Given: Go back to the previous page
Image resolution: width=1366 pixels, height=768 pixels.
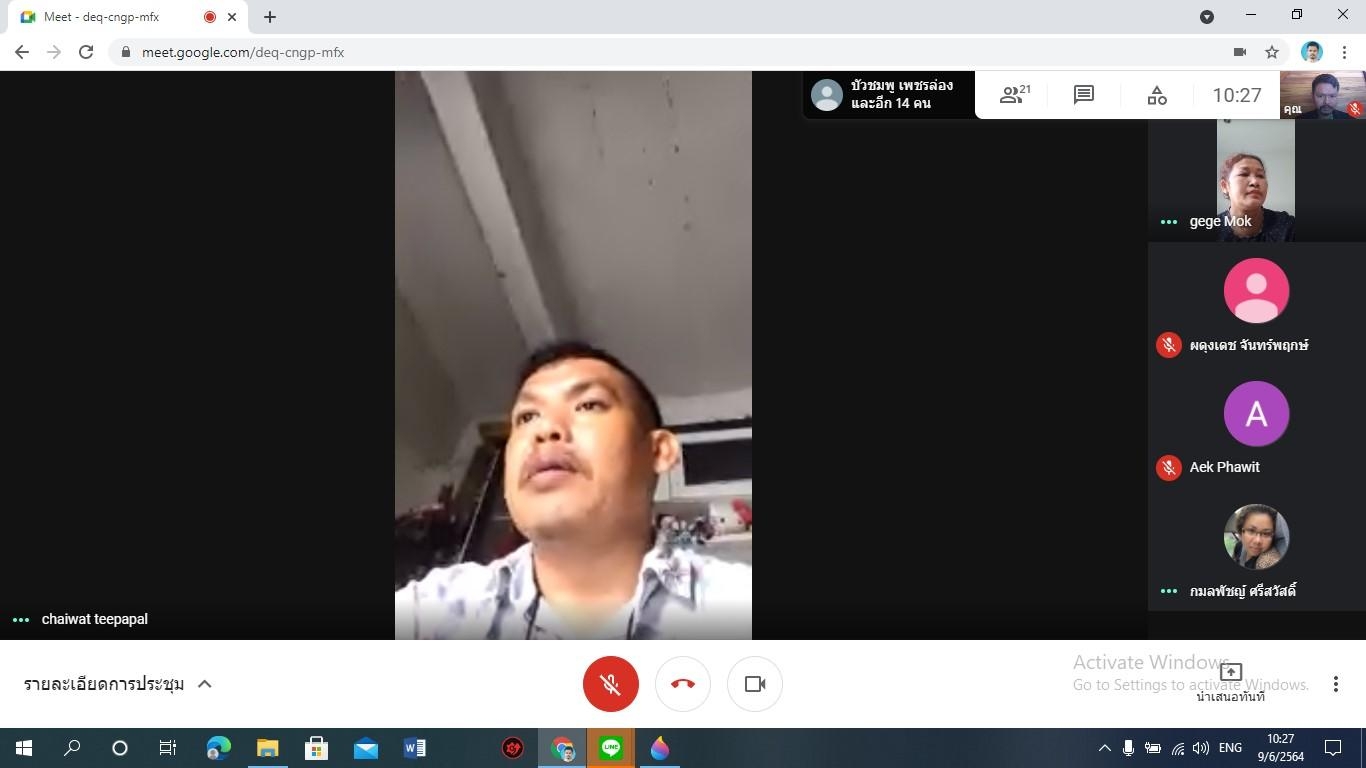Looking at the screenshot, I should tap(22, 52).
